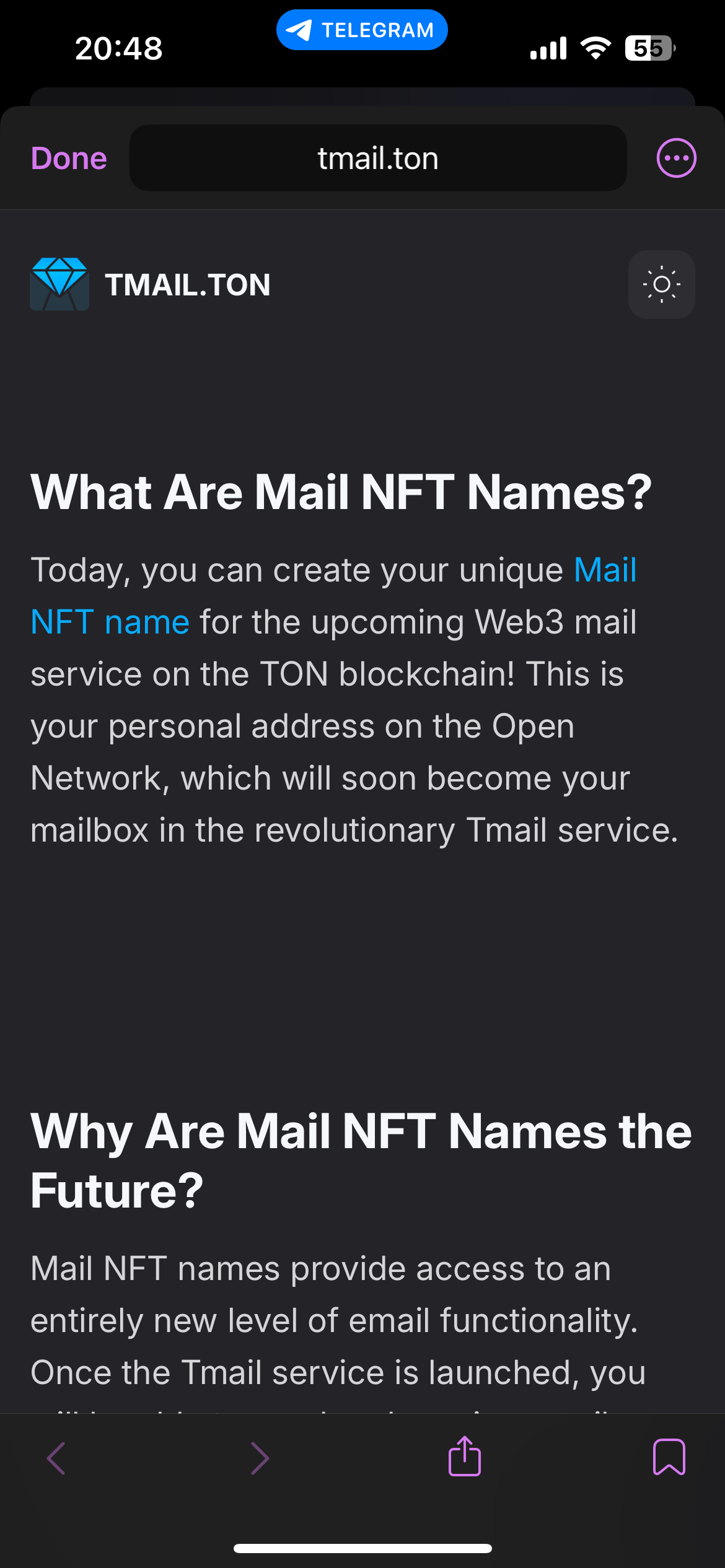
Task: Tap the TON diamond logo
Action: coord(59,284)
